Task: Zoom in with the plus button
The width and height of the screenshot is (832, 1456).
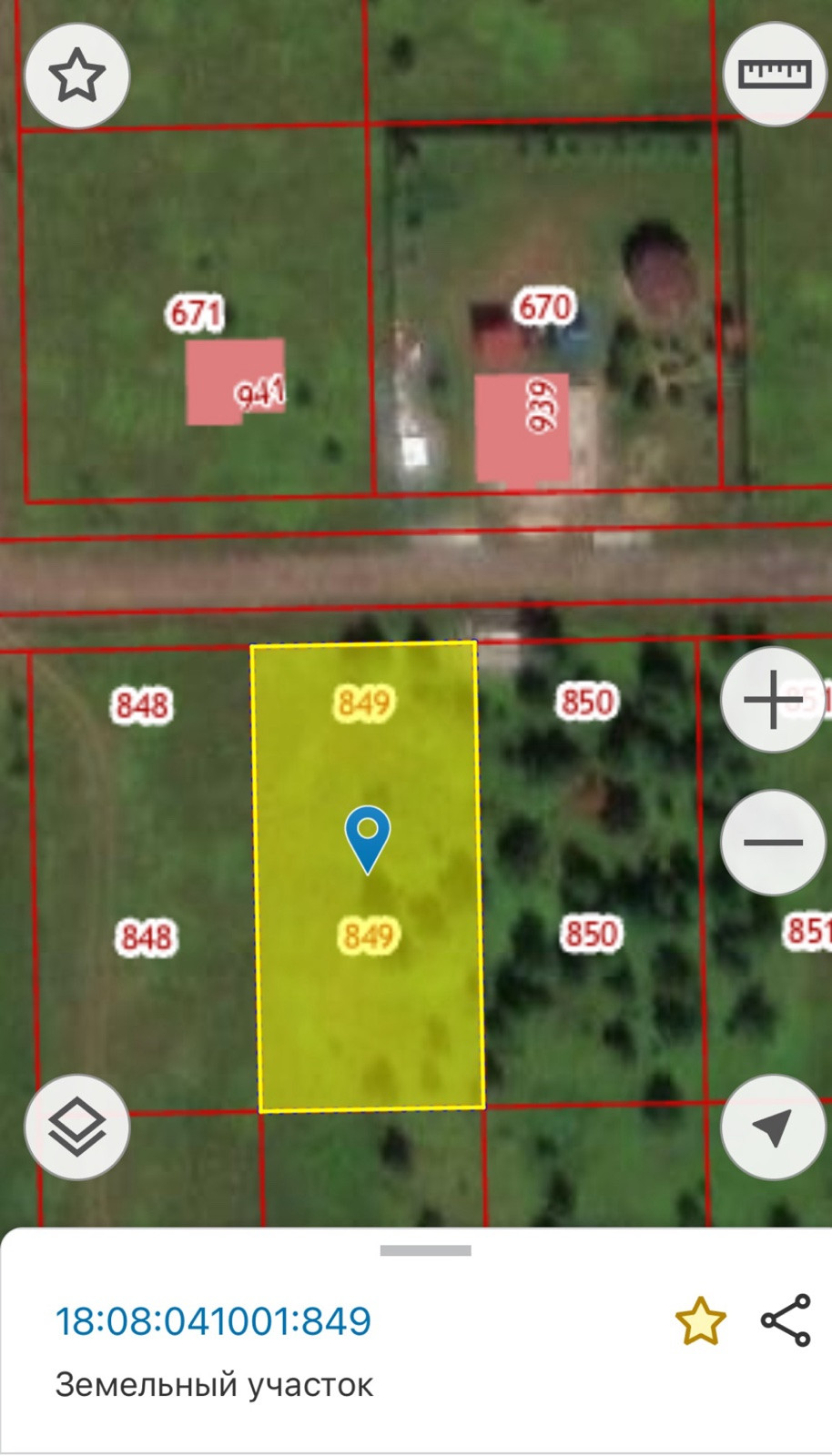Action: [x=772, y=700]
